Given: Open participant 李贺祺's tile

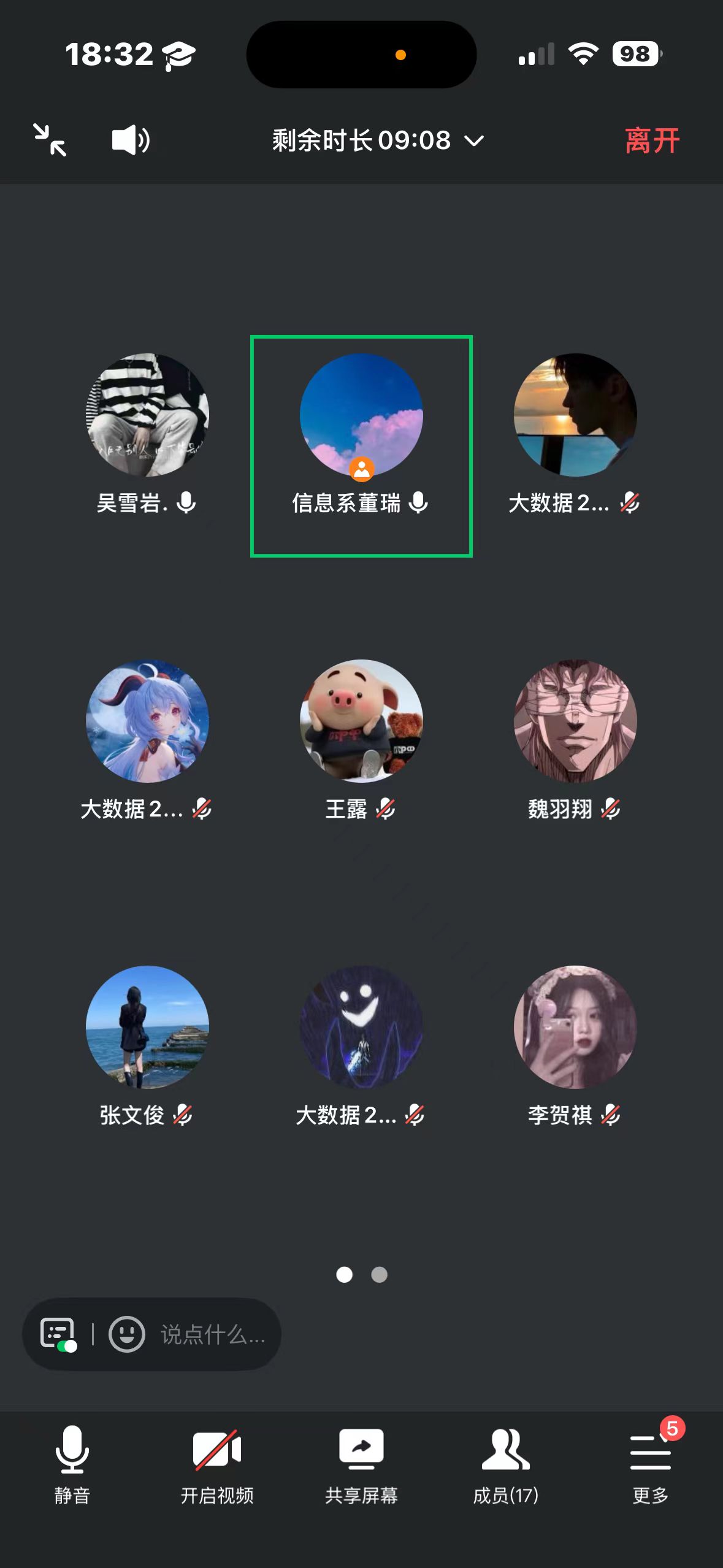Looking at the screenshot, I should tap(575, 1027).
